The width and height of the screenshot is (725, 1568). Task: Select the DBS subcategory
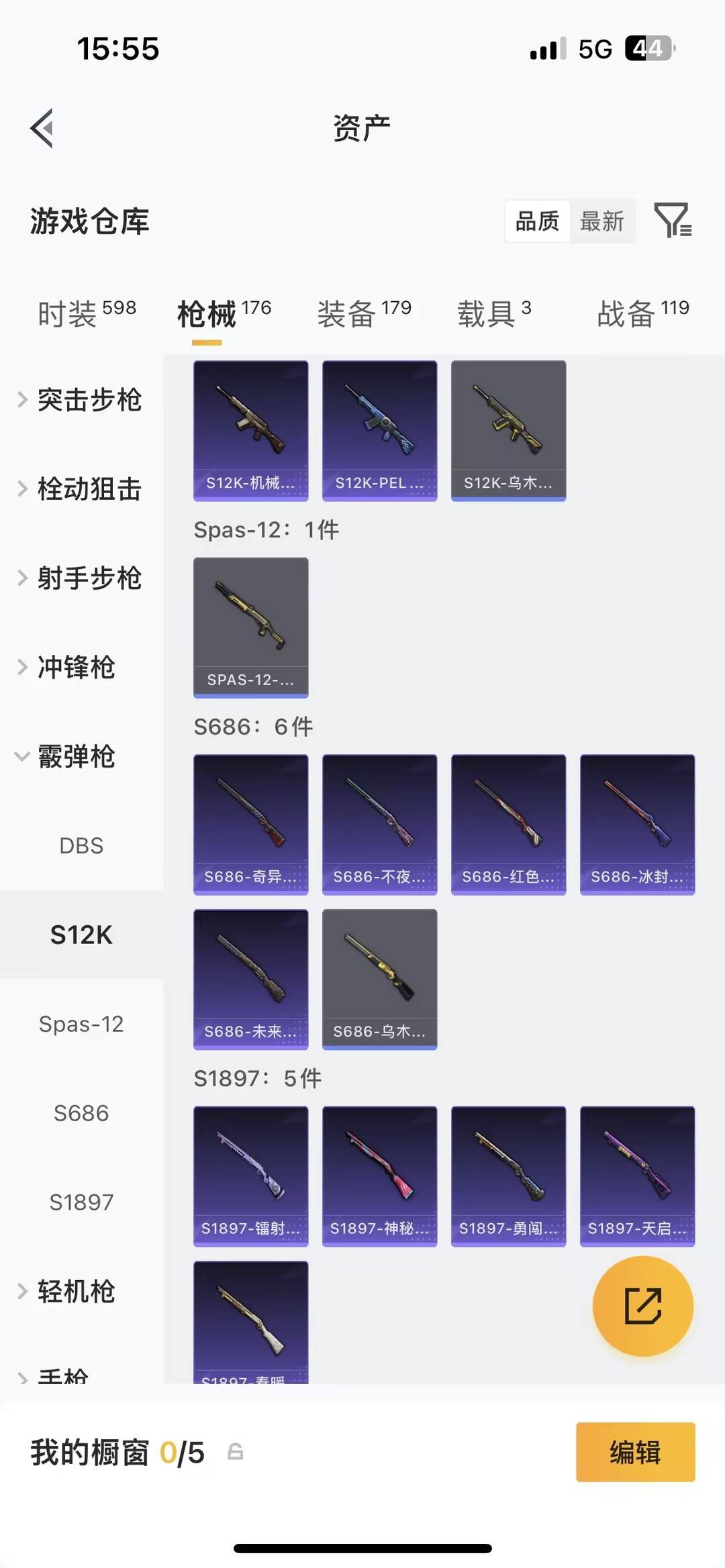(81, 845)
